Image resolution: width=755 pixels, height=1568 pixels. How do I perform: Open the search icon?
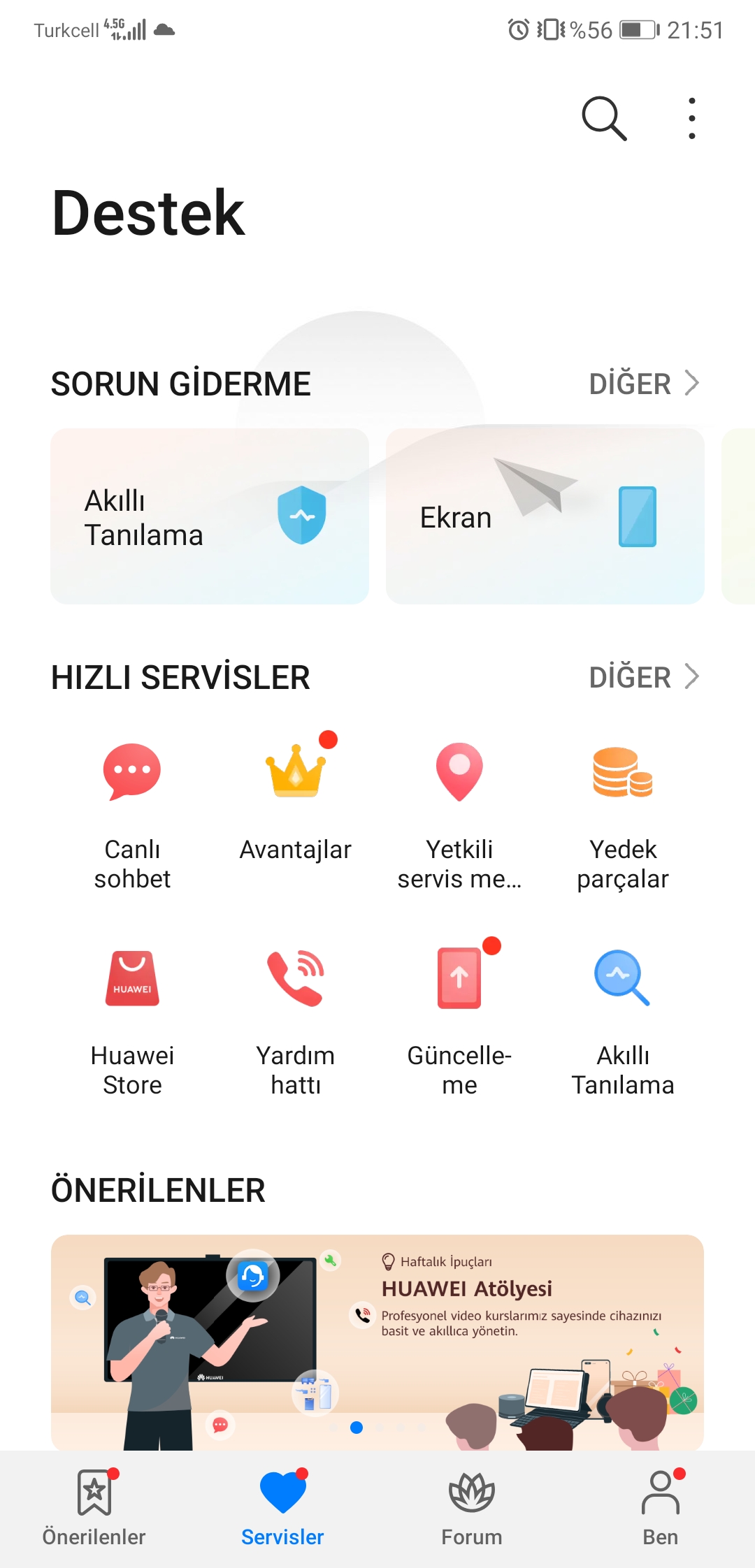[604, 118]
